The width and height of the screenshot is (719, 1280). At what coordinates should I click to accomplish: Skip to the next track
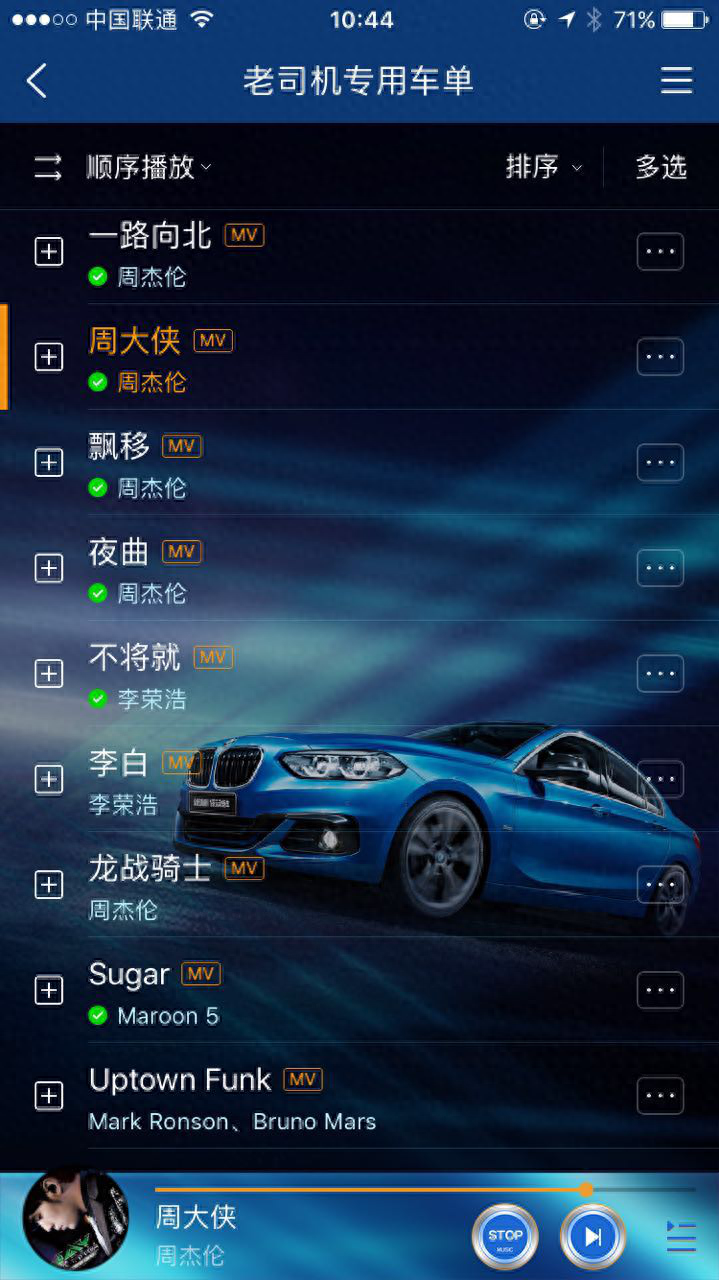coord(593,1237)
